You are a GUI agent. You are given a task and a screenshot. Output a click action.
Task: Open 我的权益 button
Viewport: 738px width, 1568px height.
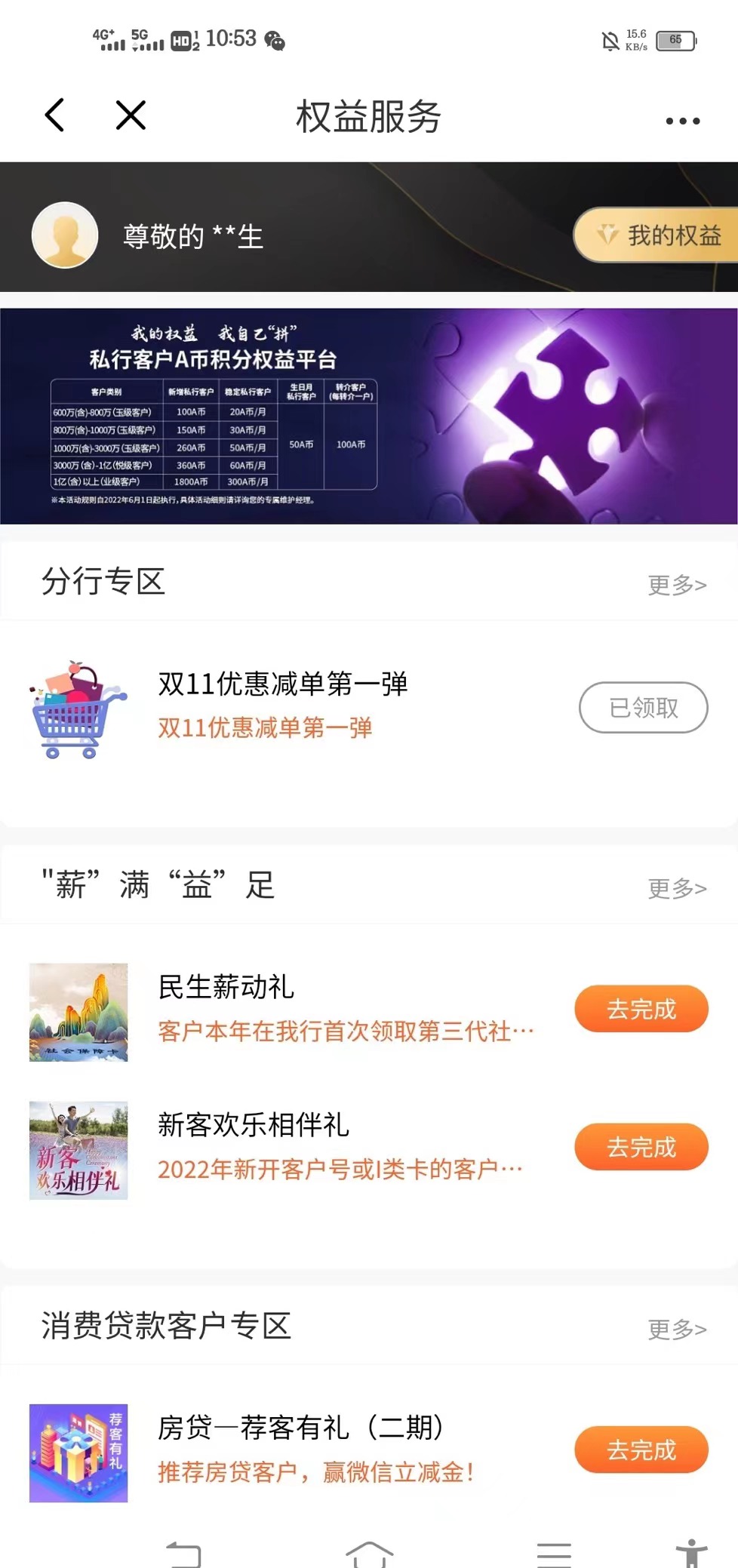tap(658, 235)
